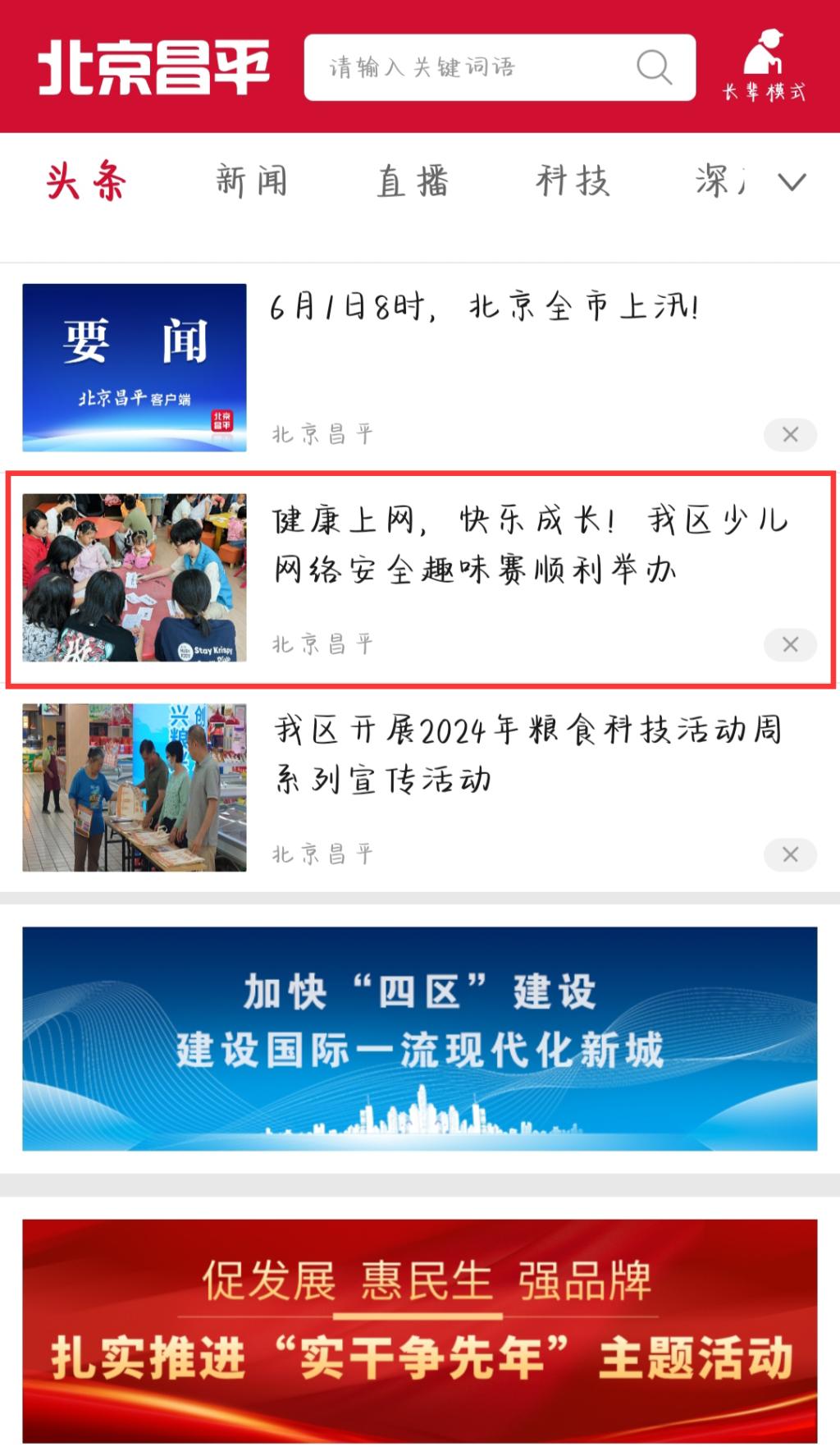Open the 直播 tab
Viewport: 840px width, 1456px height.
pos(413,181)
